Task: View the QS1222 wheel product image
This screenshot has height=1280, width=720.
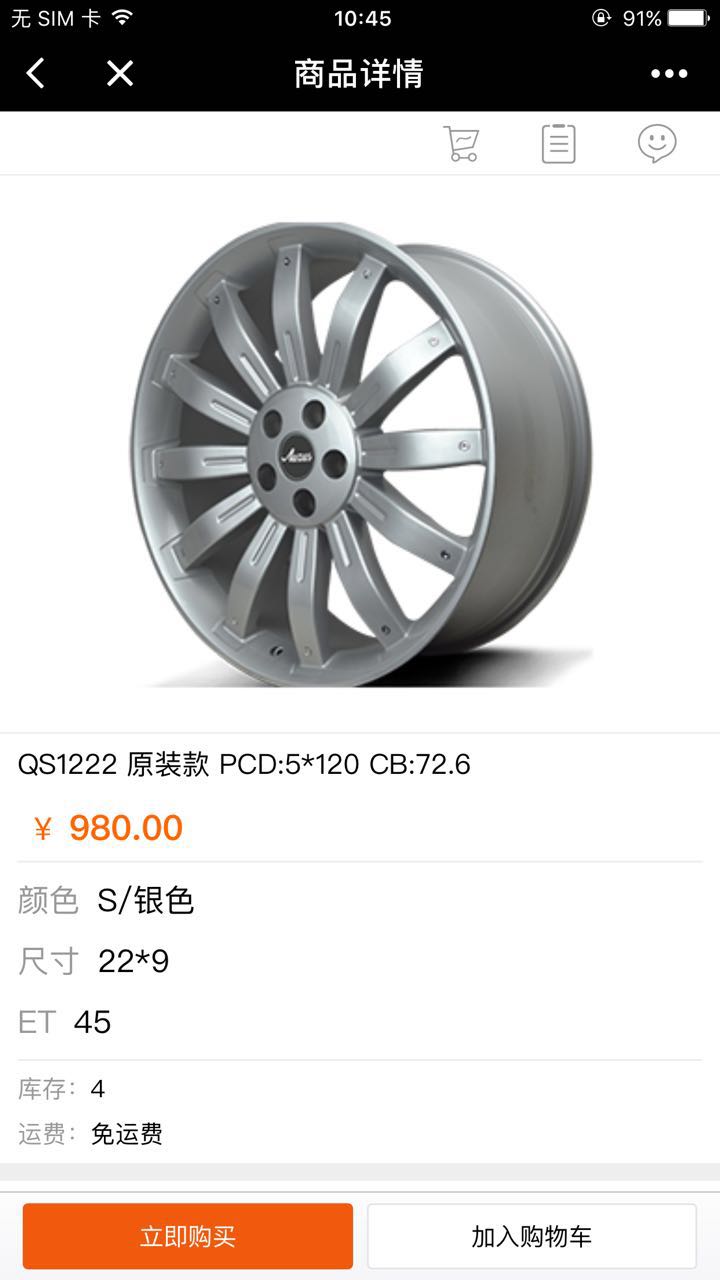Action: pos(360,455)
